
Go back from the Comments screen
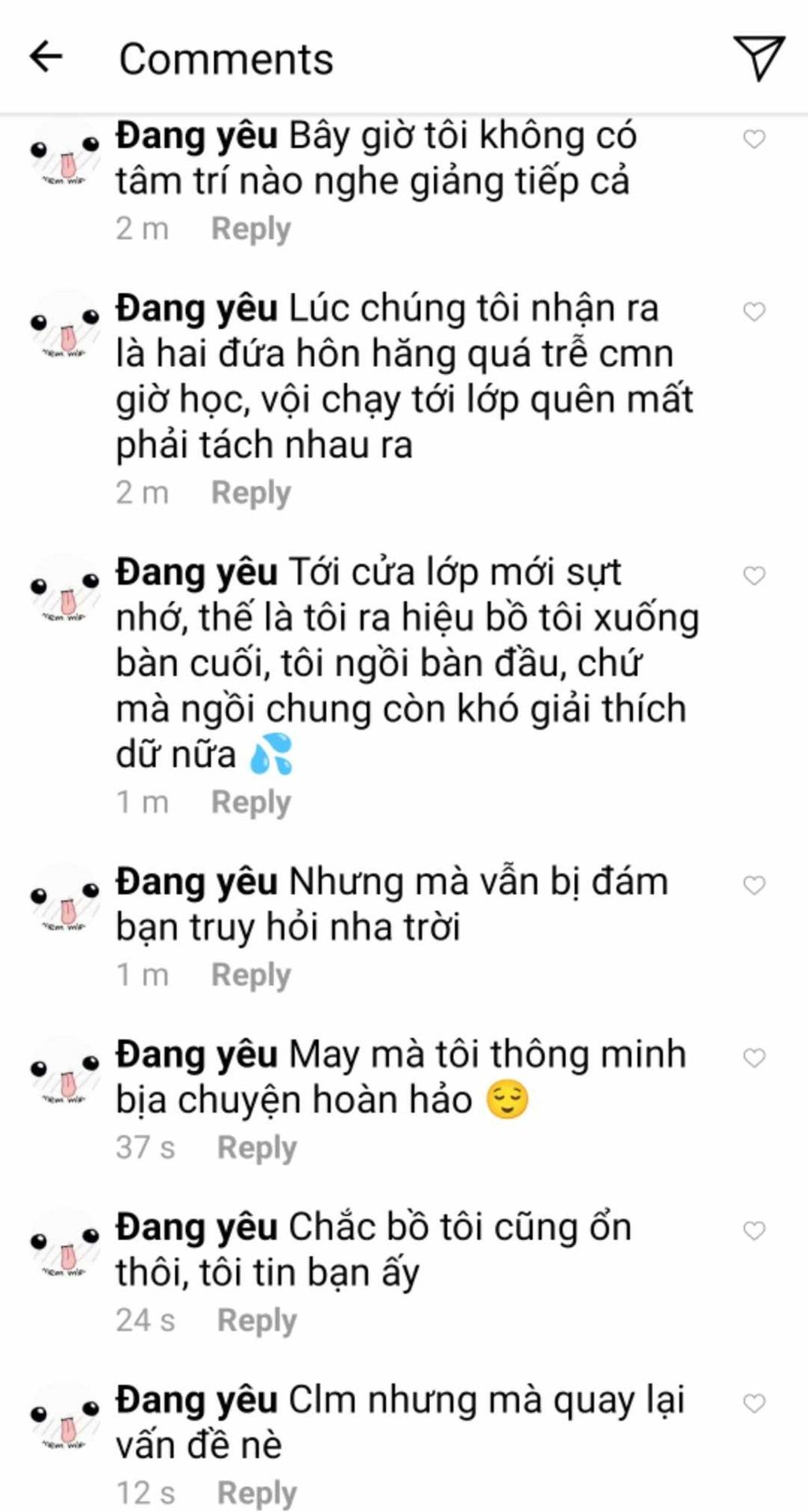coord(46,57)
